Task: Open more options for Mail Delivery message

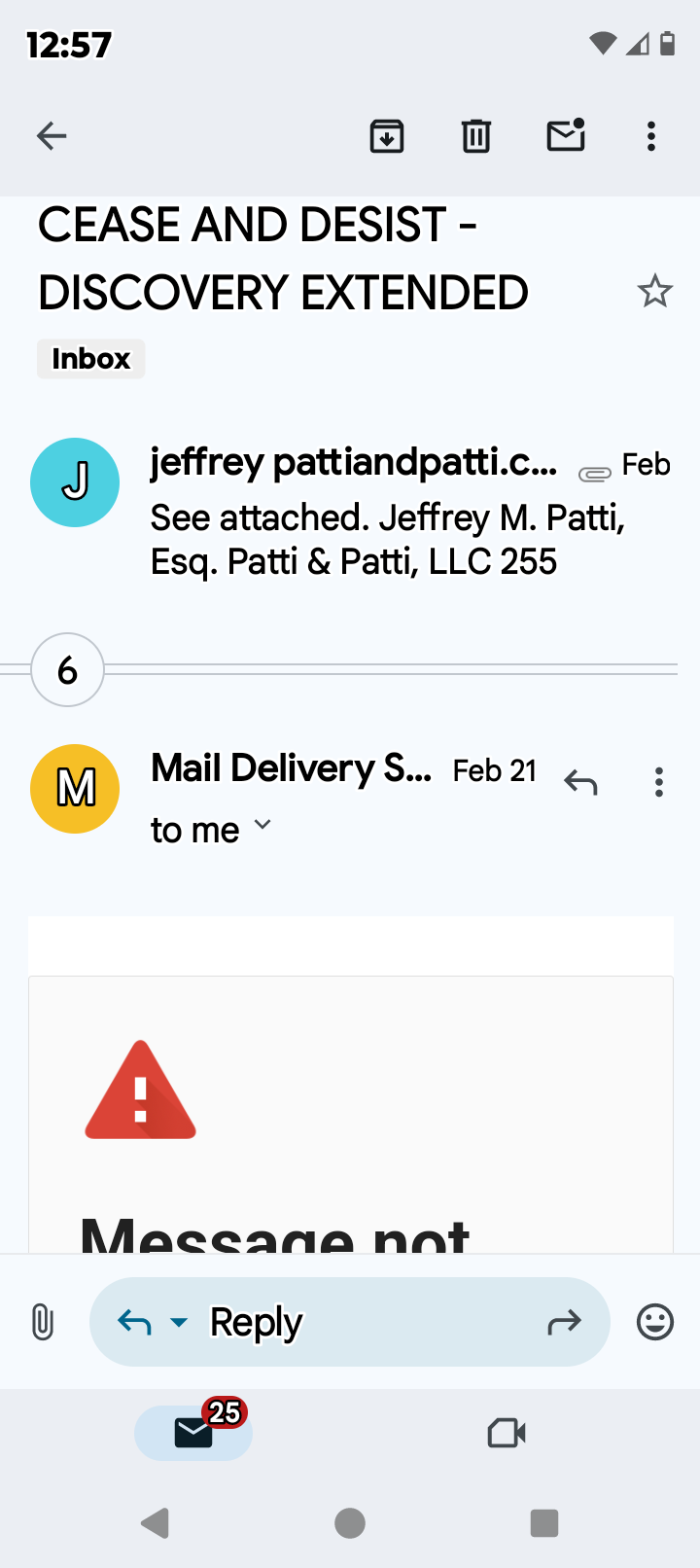Action: point(659,782)
